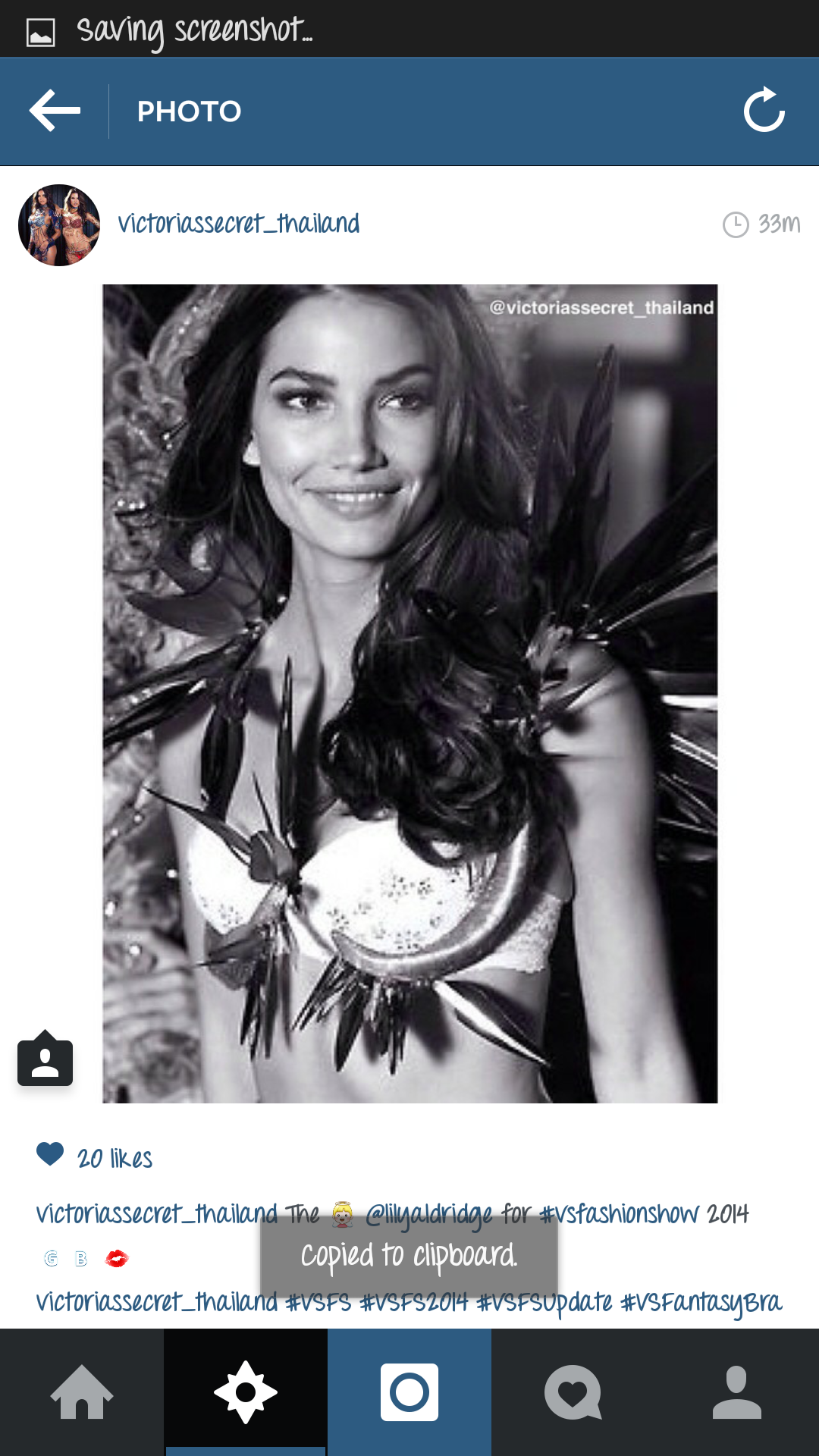Open the victoriassecret_thailand username beside the avatar
The width and height of the screenshot is (819, 1456).
(238, 224)
